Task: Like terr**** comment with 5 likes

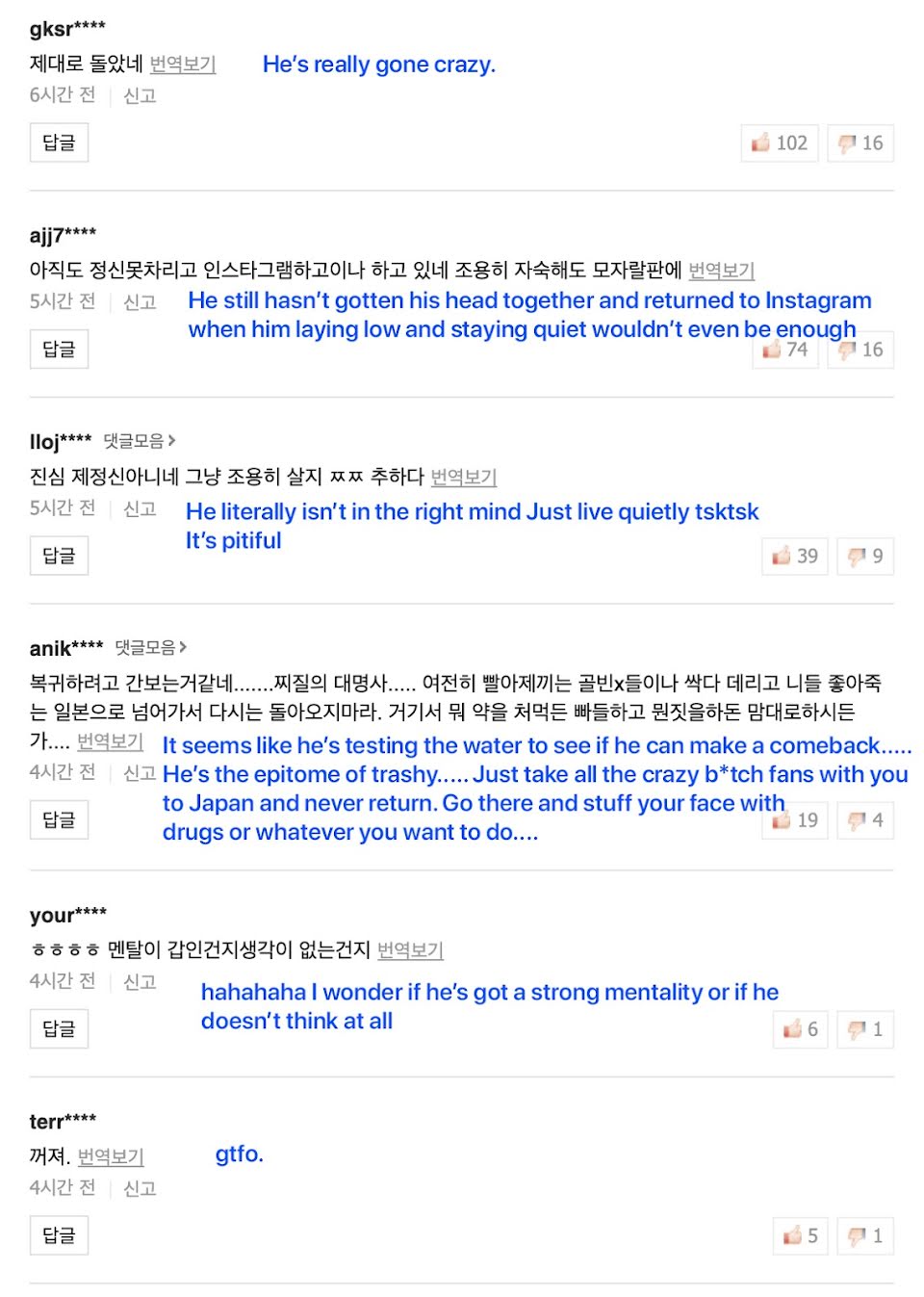Action: (x=801, y=1235)
